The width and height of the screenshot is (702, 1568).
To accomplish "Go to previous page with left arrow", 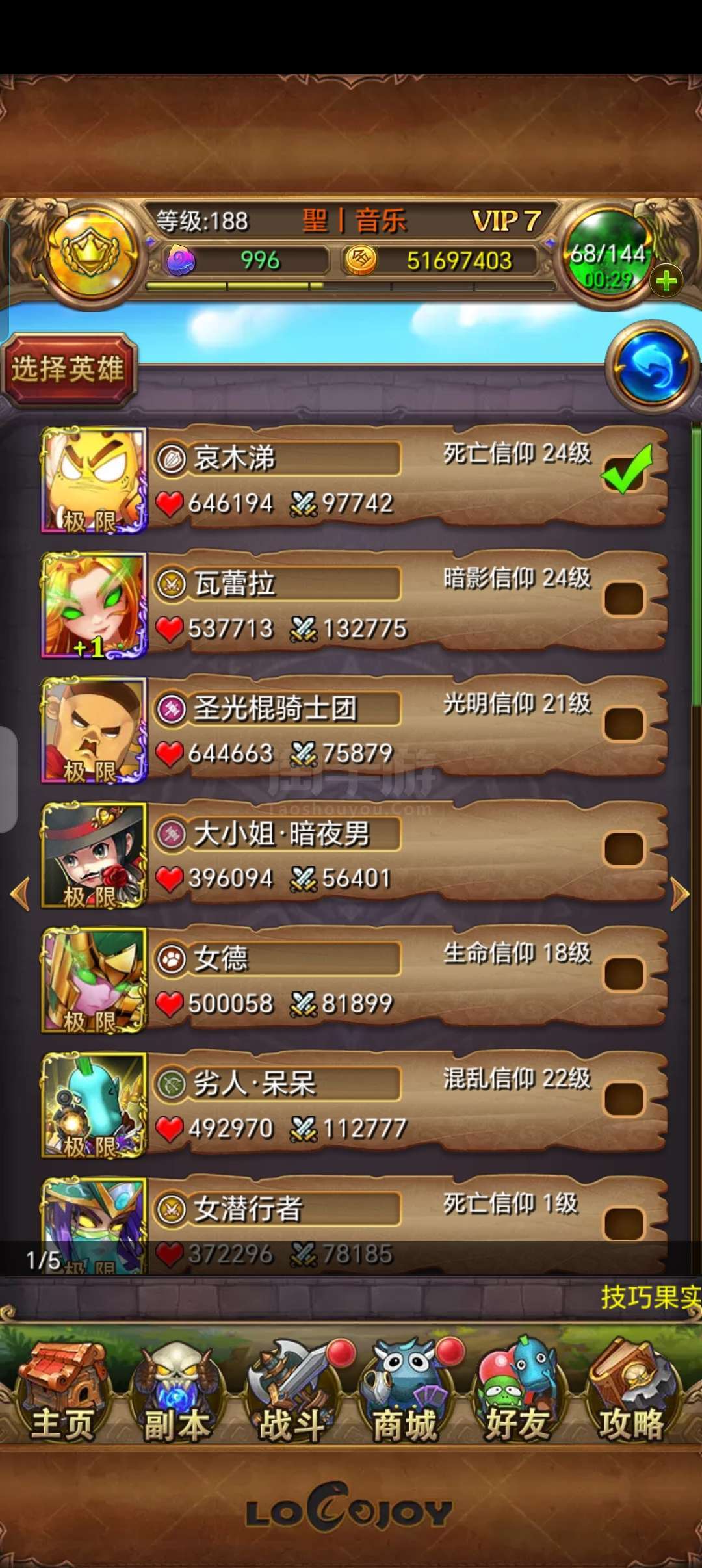I will tap(21, 895).
